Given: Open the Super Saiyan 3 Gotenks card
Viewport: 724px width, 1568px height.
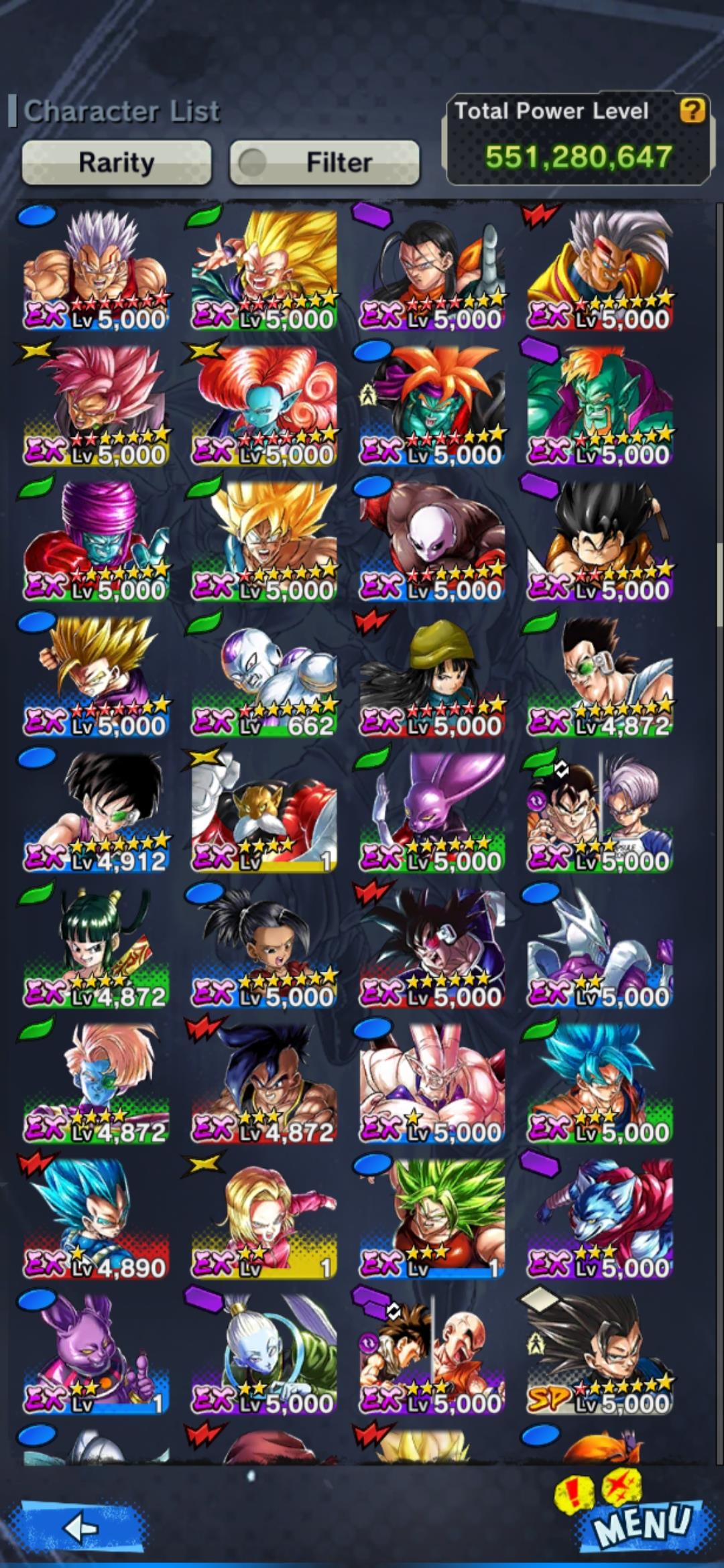Looking at the screenshot, I should pos(264,271).
